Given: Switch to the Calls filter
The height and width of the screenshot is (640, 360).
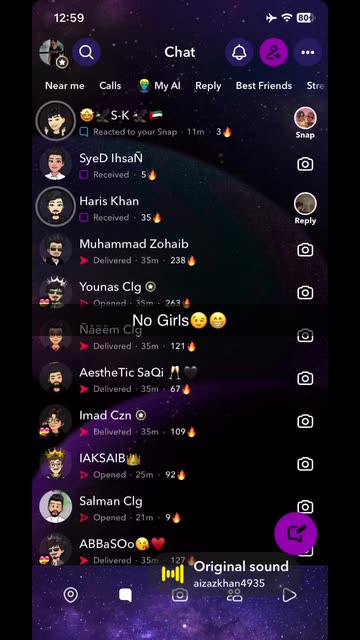Looking at the screenshot, I should [110, 86].
